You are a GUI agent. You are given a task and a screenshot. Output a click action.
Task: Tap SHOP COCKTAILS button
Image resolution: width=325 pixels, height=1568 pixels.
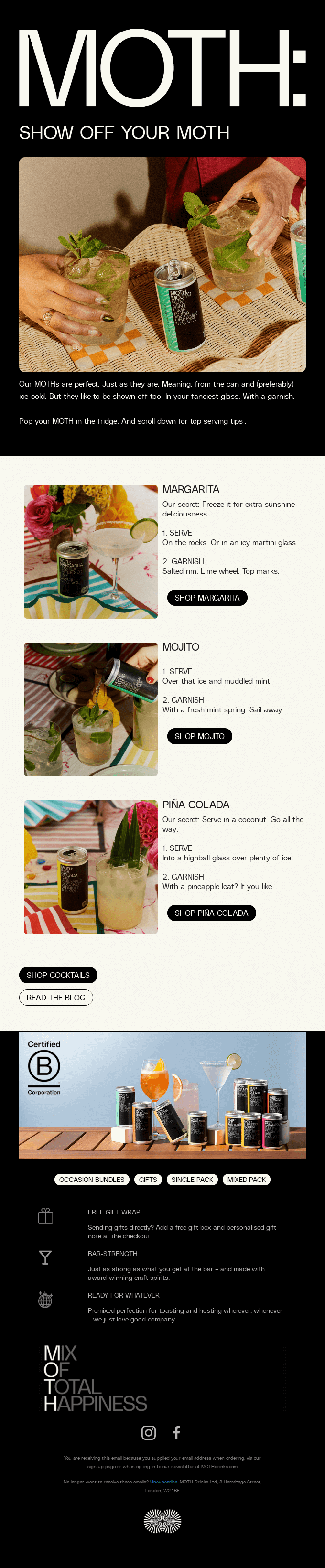(58, 975)
